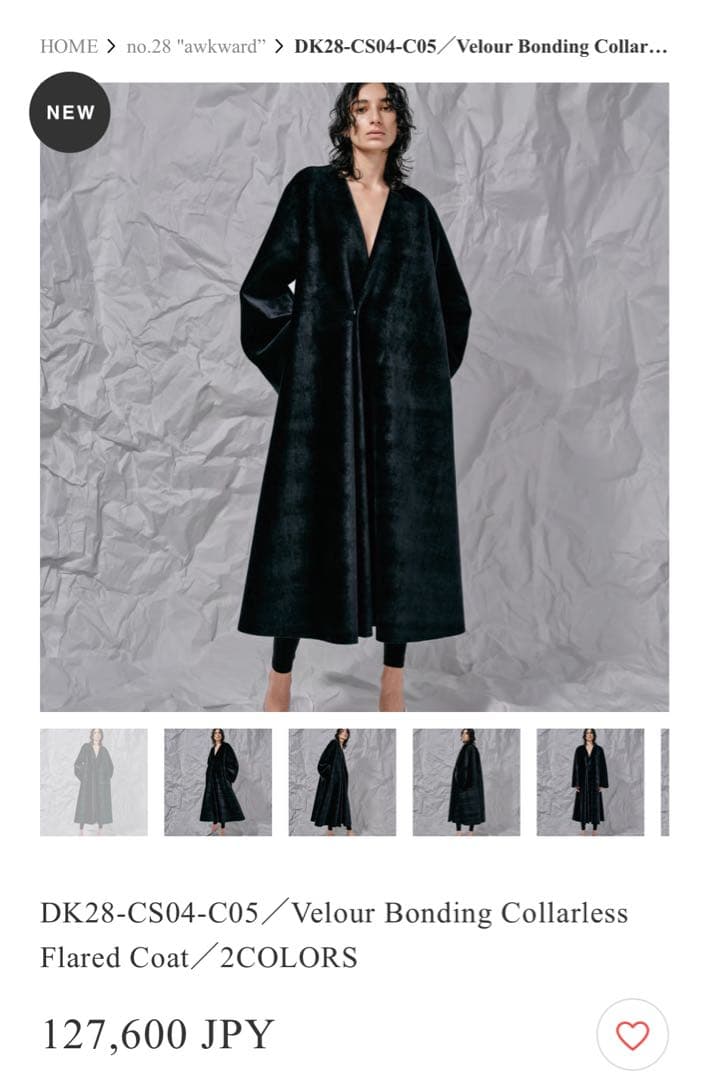Select the faded front-view thumbnail
This screenshot has height=1080, width=710.
(94, 781)
